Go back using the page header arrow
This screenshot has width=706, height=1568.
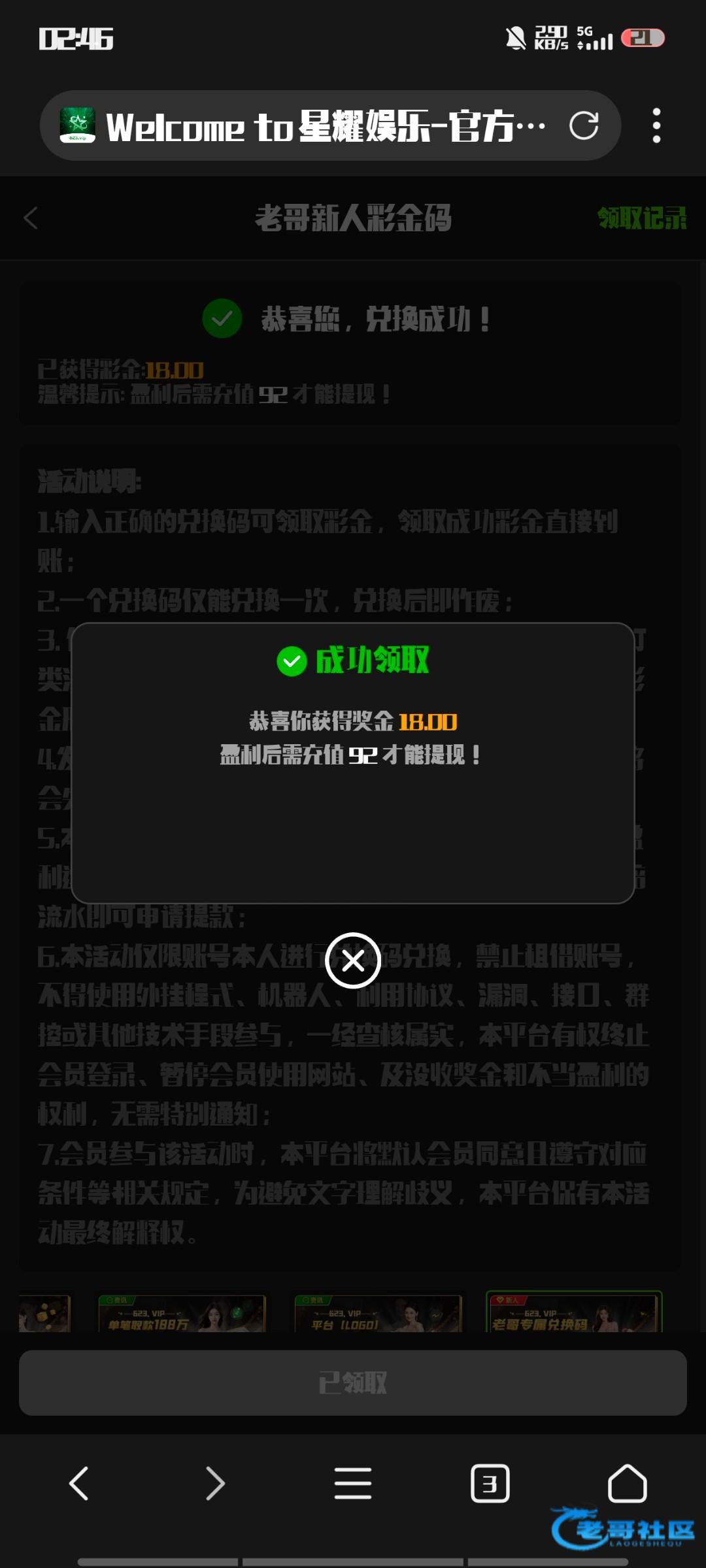(x=31, y=218)
